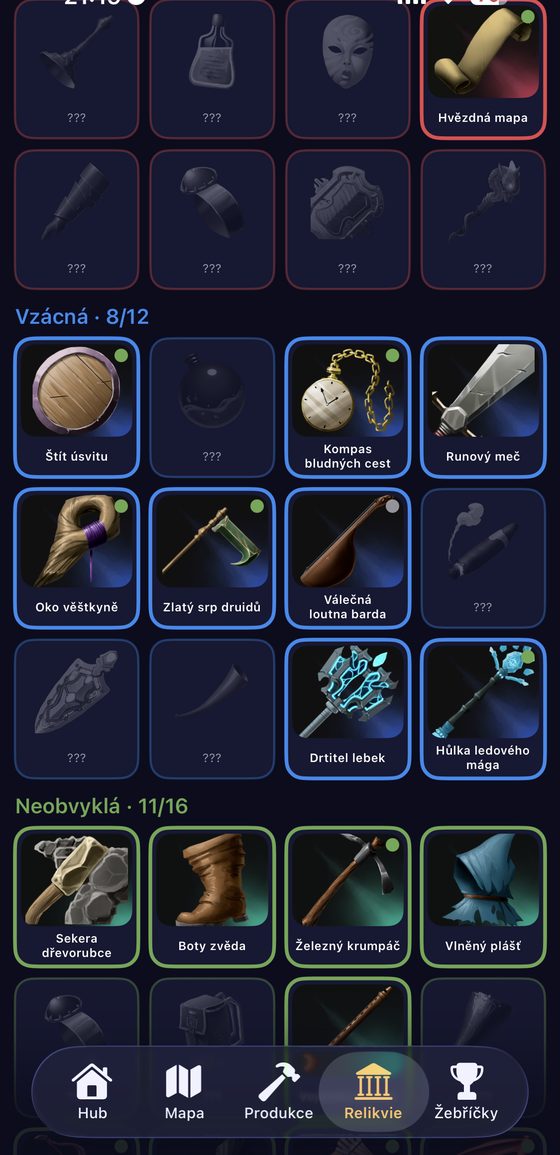
Task: Select the Relikvie tab
Action: pos(374,1092)
